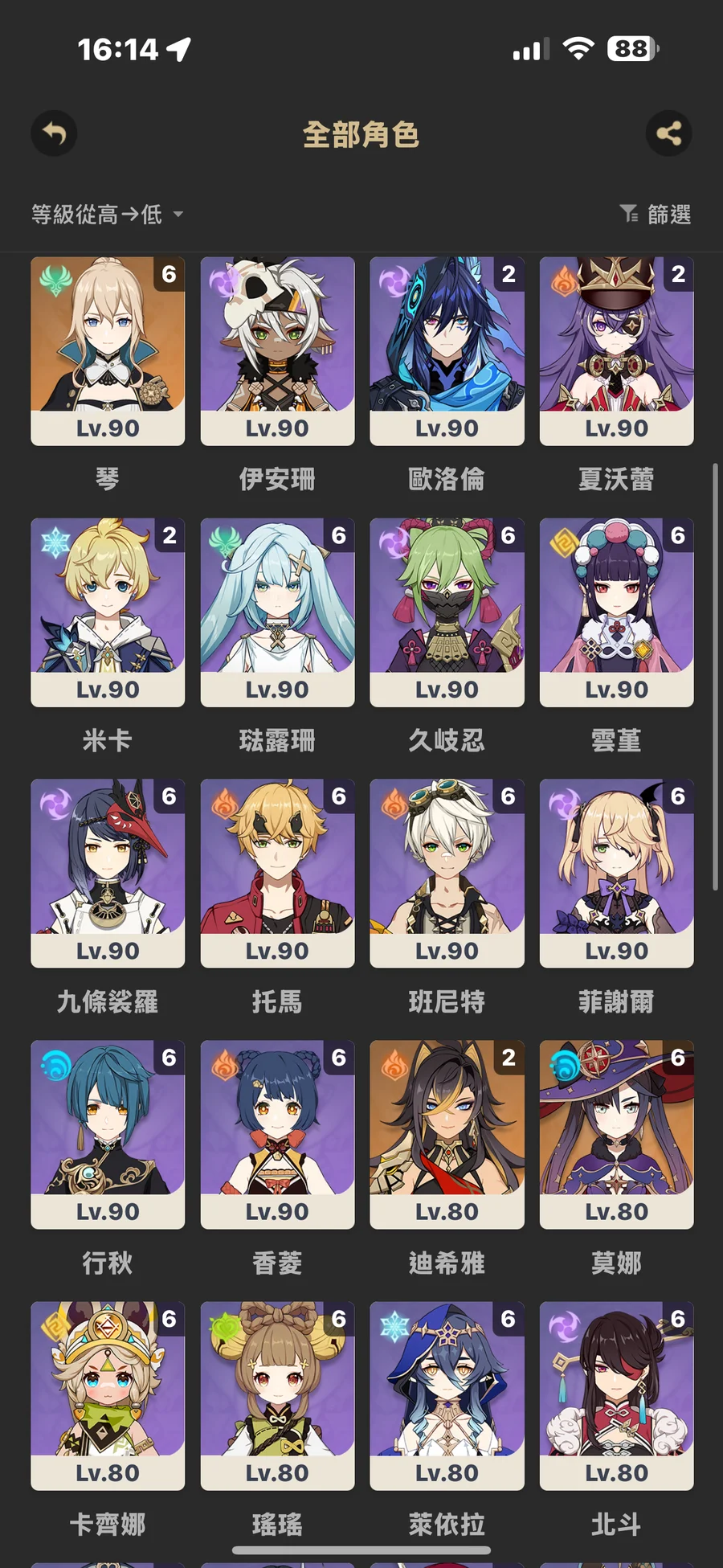Open 九條裟羅 character details
This screenshot has height=1568, width=723.
click(x=108, y=874)
